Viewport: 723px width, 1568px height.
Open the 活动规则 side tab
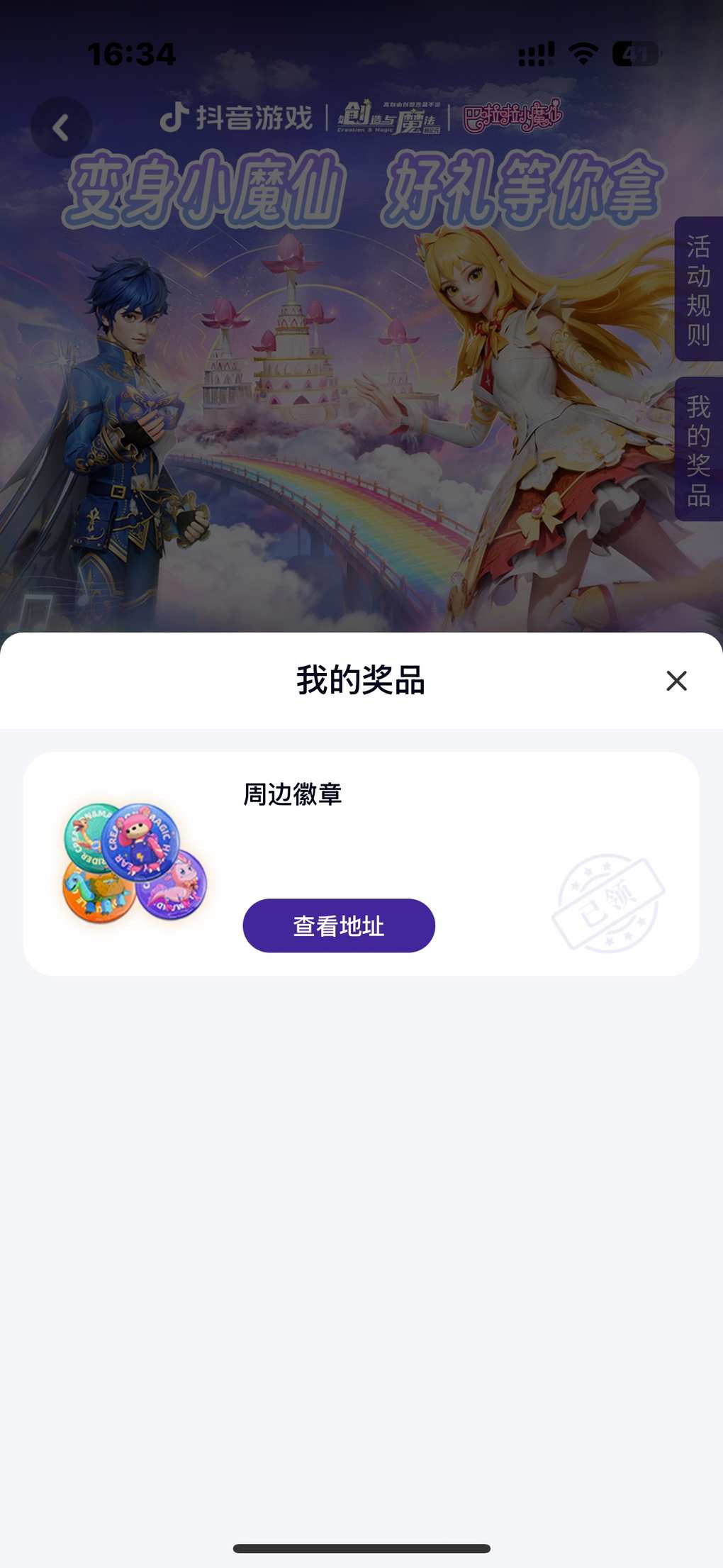[698, 289]
